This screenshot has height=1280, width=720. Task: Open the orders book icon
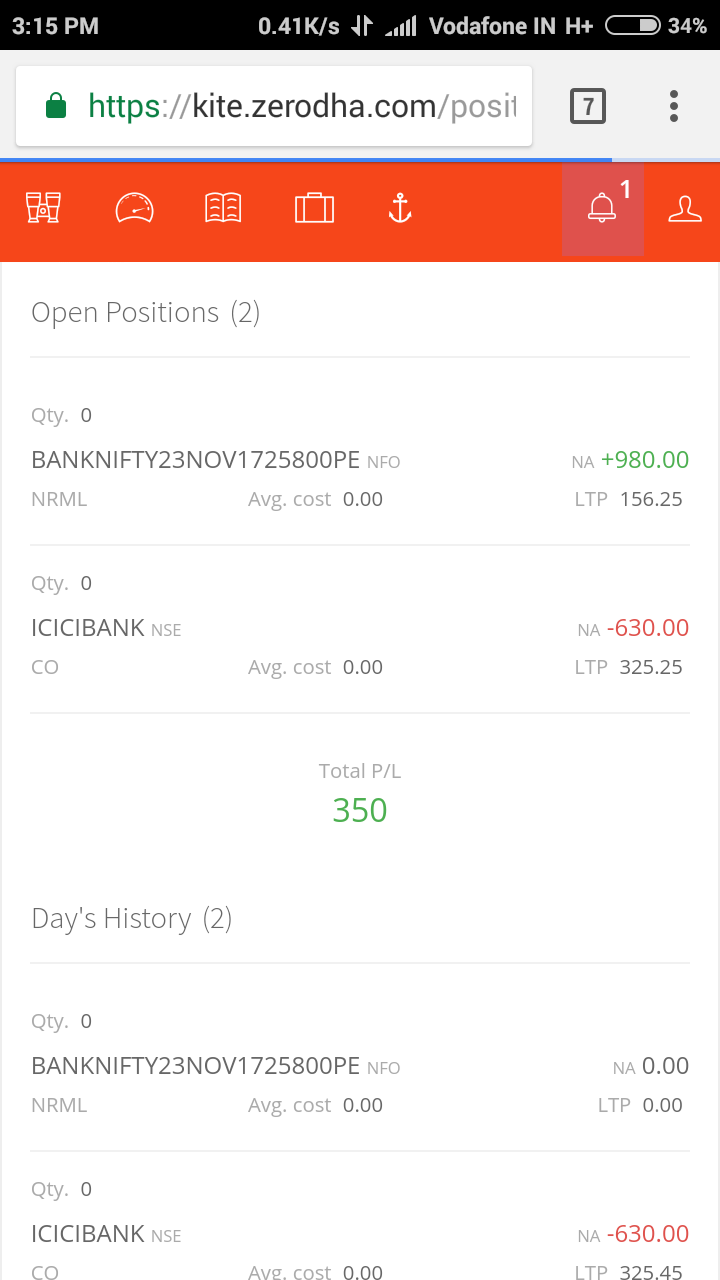223,208
